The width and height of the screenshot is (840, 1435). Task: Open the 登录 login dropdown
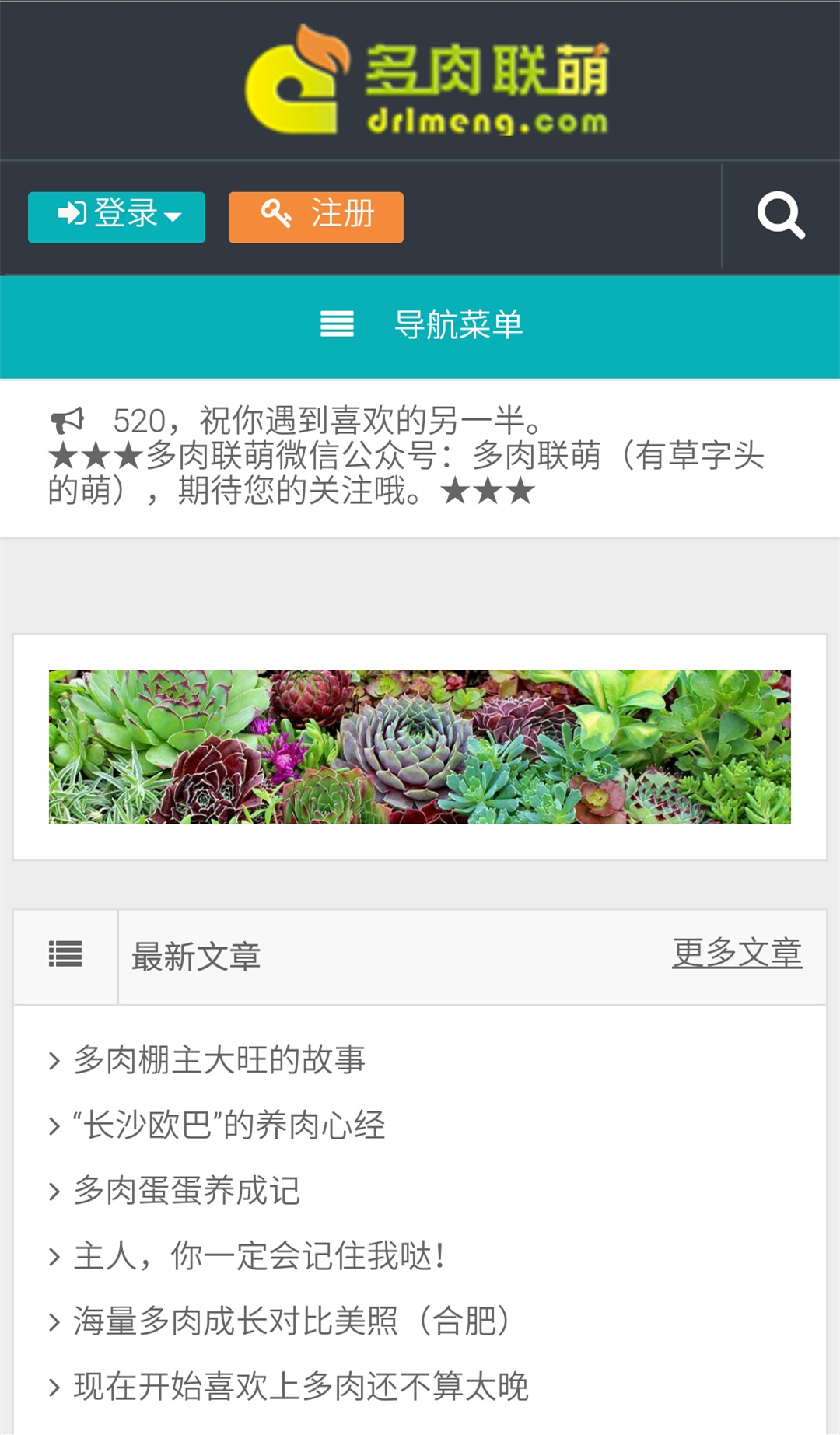pyautogui.click(x=117, y=217)
